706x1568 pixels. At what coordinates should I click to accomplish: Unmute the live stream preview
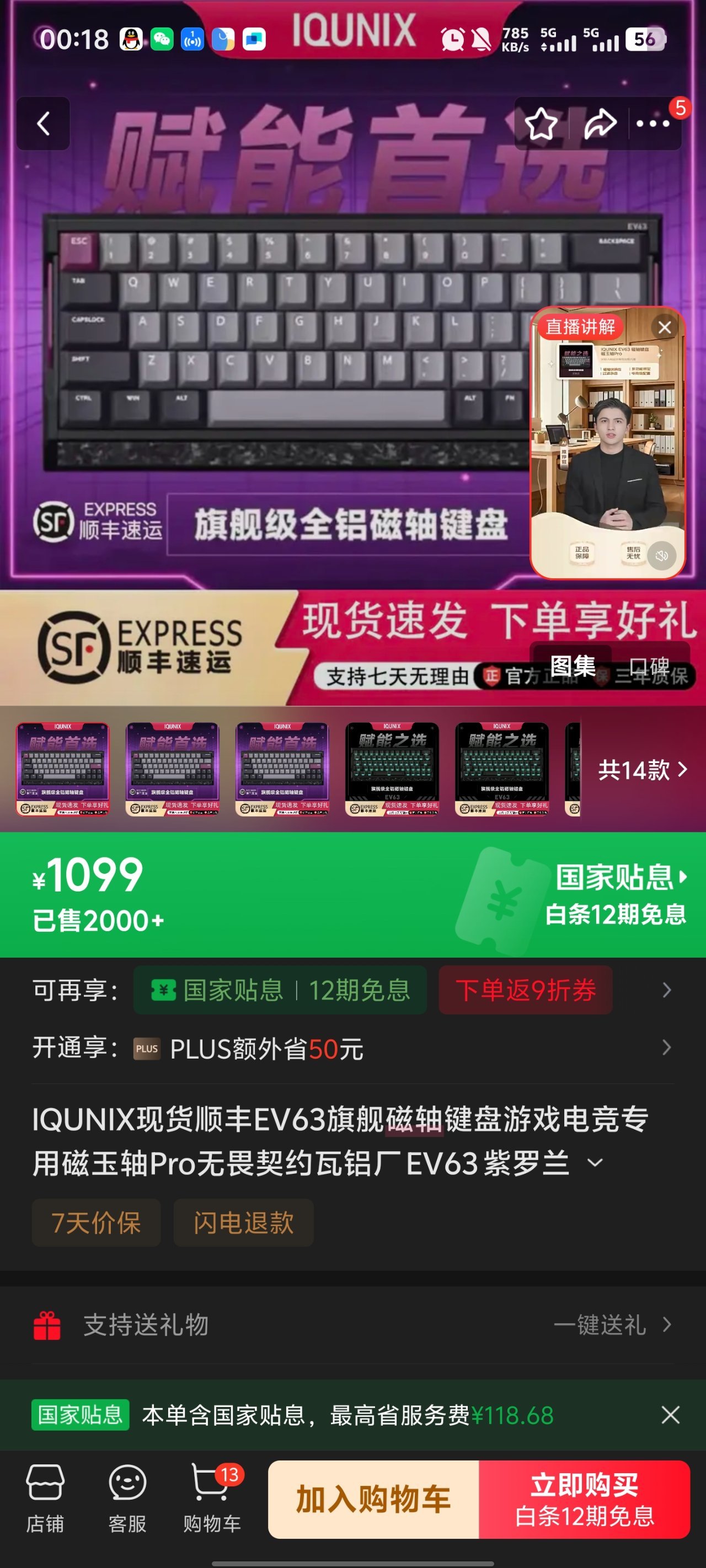pyautogui.click(x=661, y=555)
